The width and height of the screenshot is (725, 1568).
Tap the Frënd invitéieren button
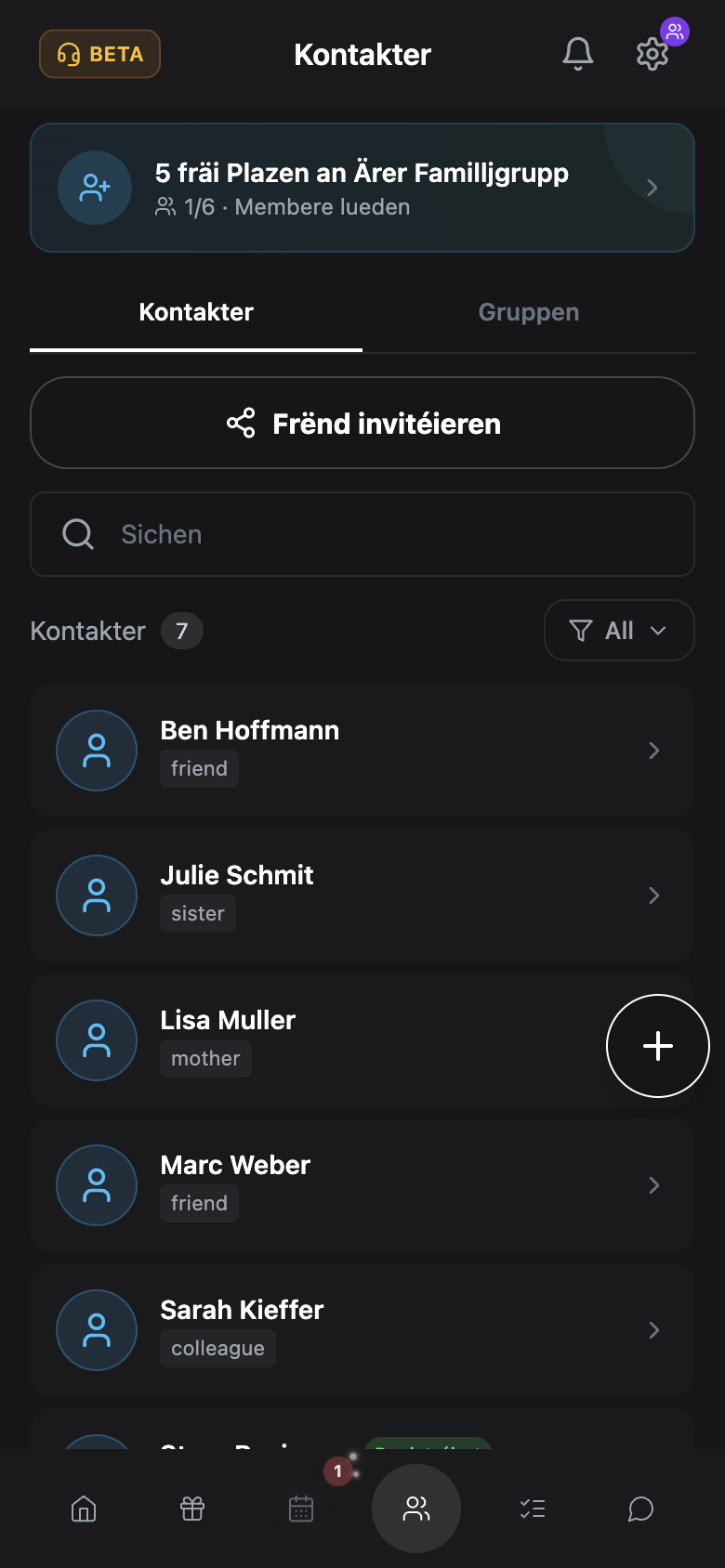click(362, 423)
